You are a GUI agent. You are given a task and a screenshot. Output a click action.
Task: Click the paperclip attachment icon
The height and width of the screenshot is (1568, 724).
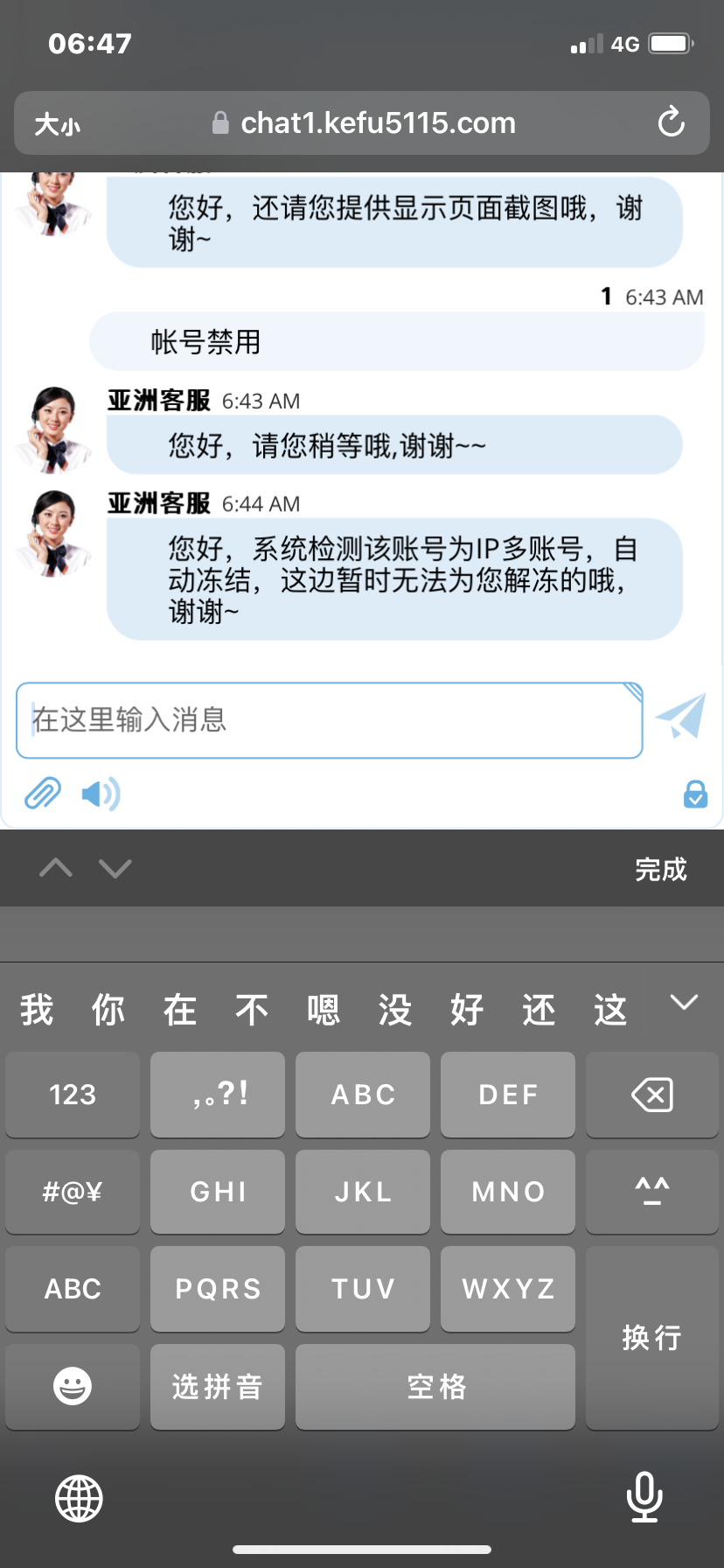40,794
